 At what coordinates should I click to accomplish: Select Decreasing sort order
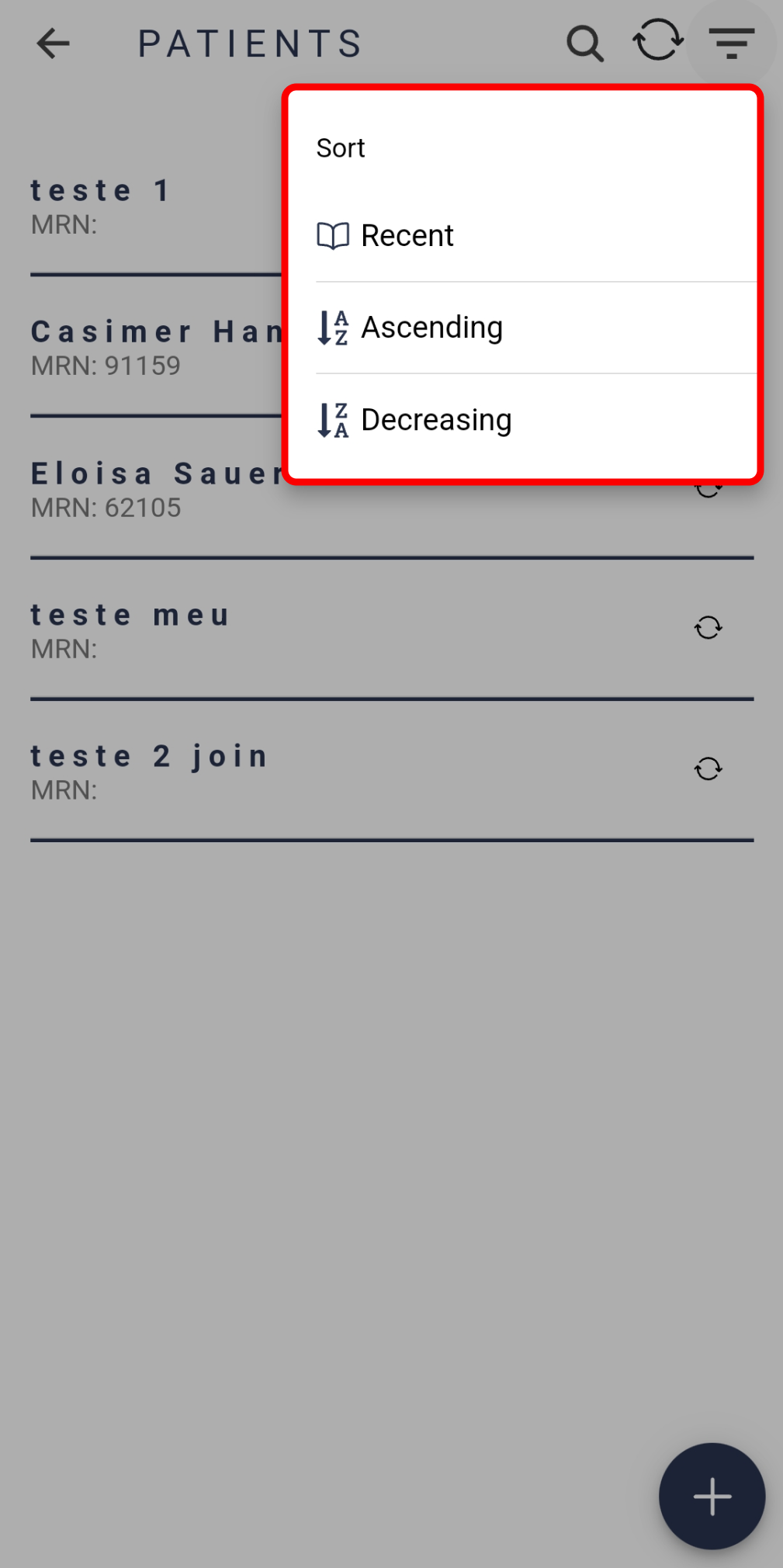click(535, 420)
